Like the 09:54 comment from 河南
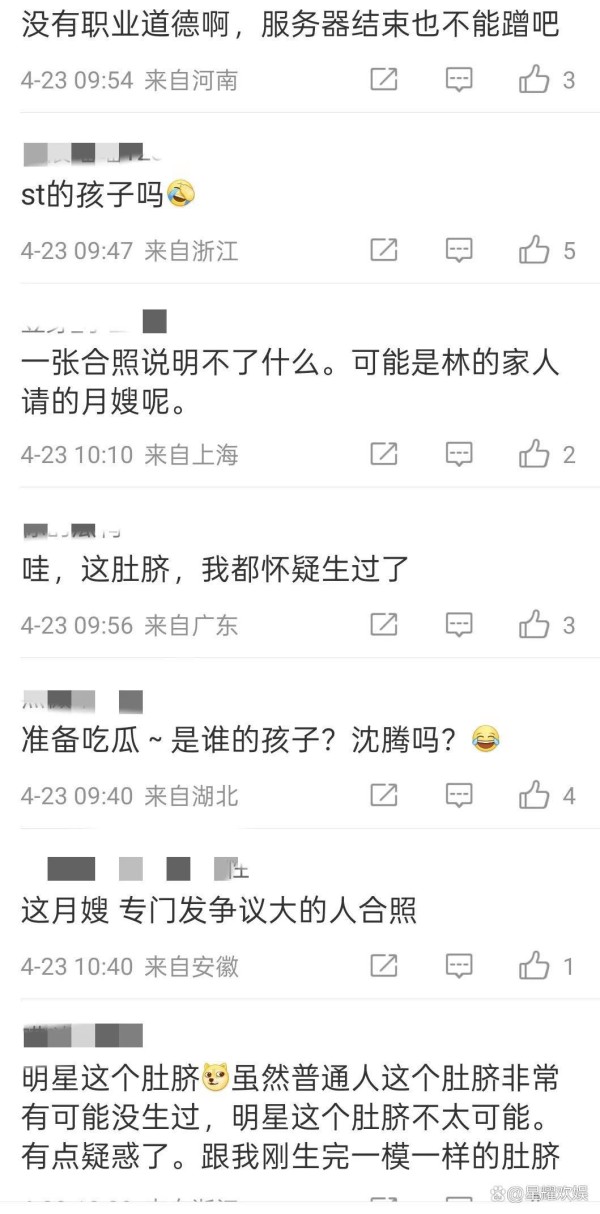600x1214 pixels. pyautogui.click(x=534, y=80)
